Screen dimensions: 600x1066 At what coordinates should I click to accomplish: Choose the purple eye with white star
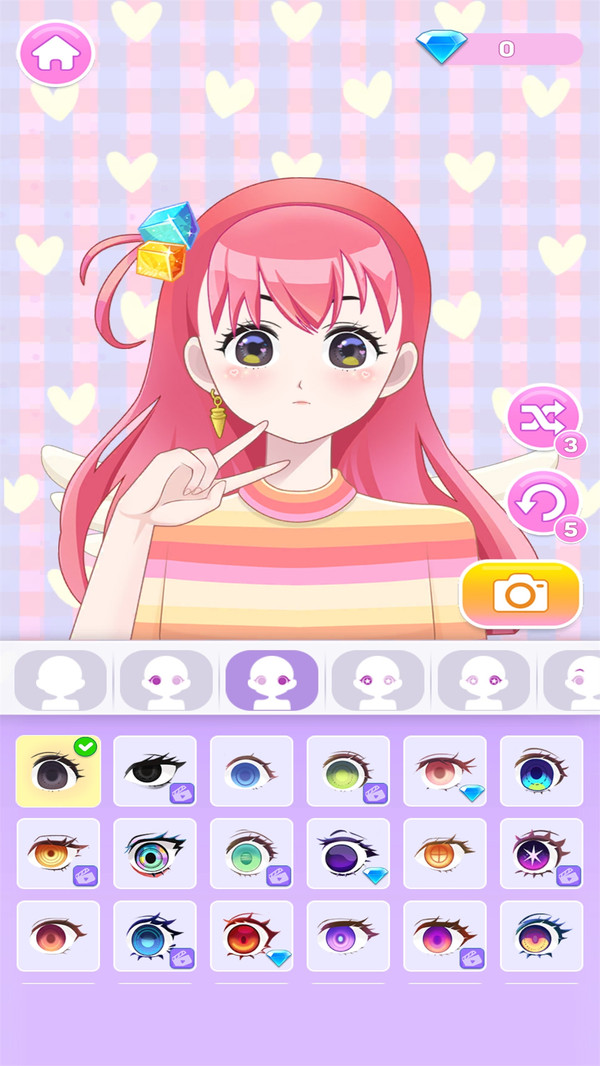[x=542, y=854]
